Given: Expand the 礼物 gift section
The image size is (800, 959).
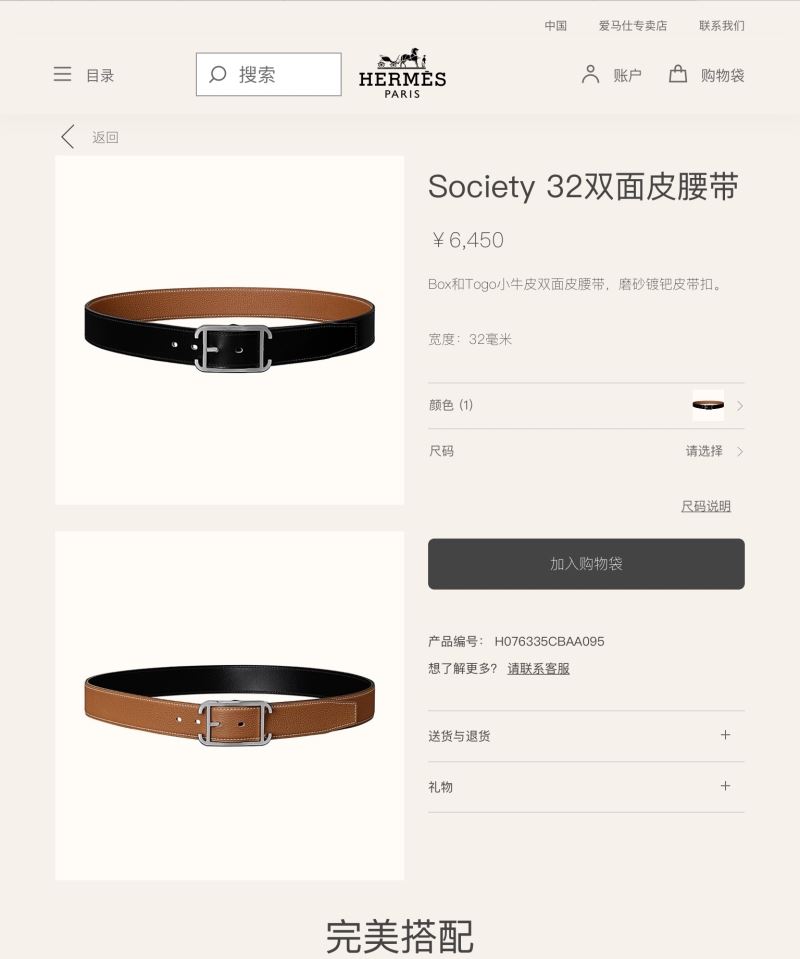Looking at the screenshot, I should (x=586, y=787).
